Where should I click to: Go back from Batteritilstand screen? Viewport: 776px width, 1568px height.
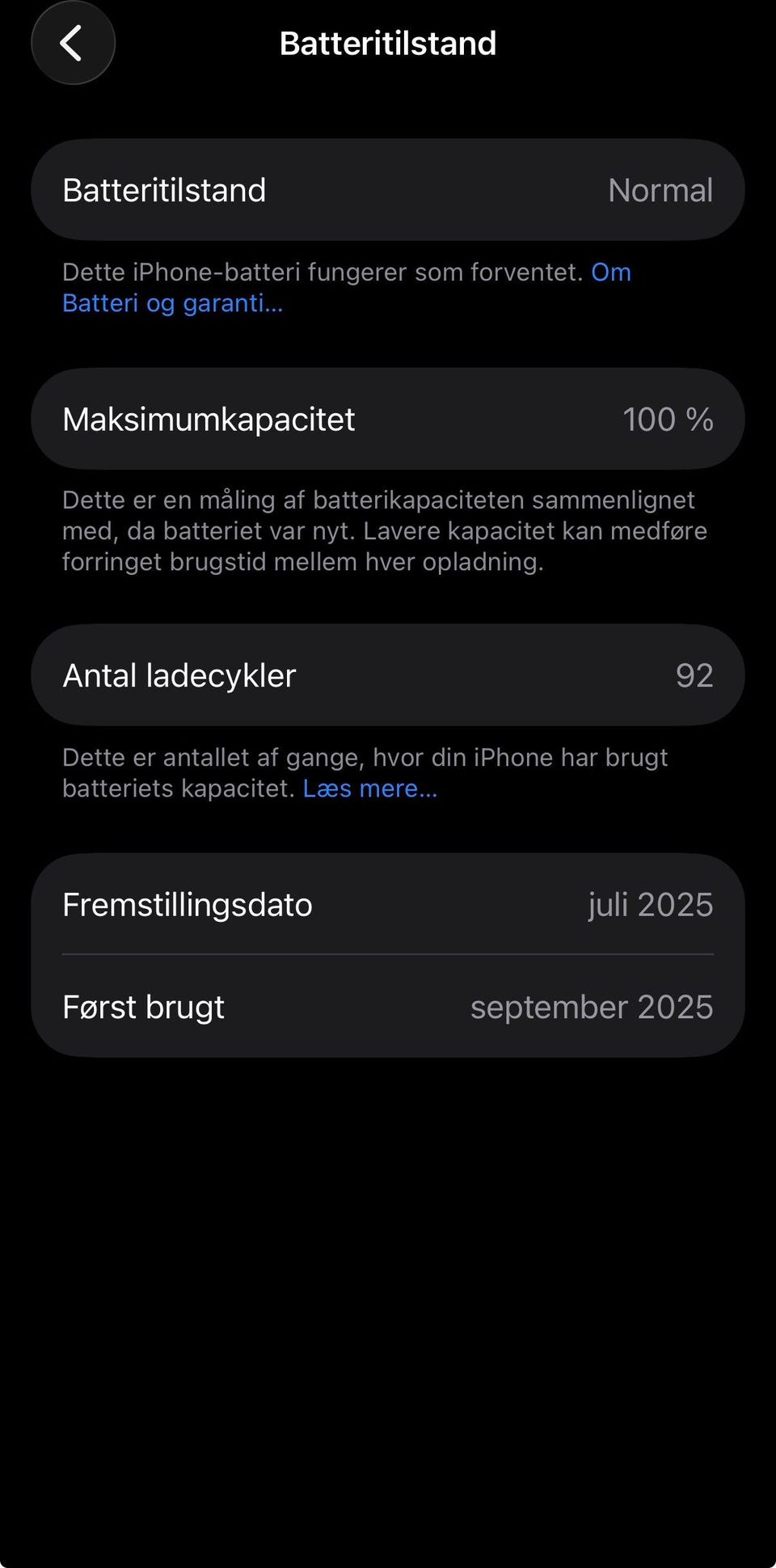pyautogui.click(x=73, y=44)
